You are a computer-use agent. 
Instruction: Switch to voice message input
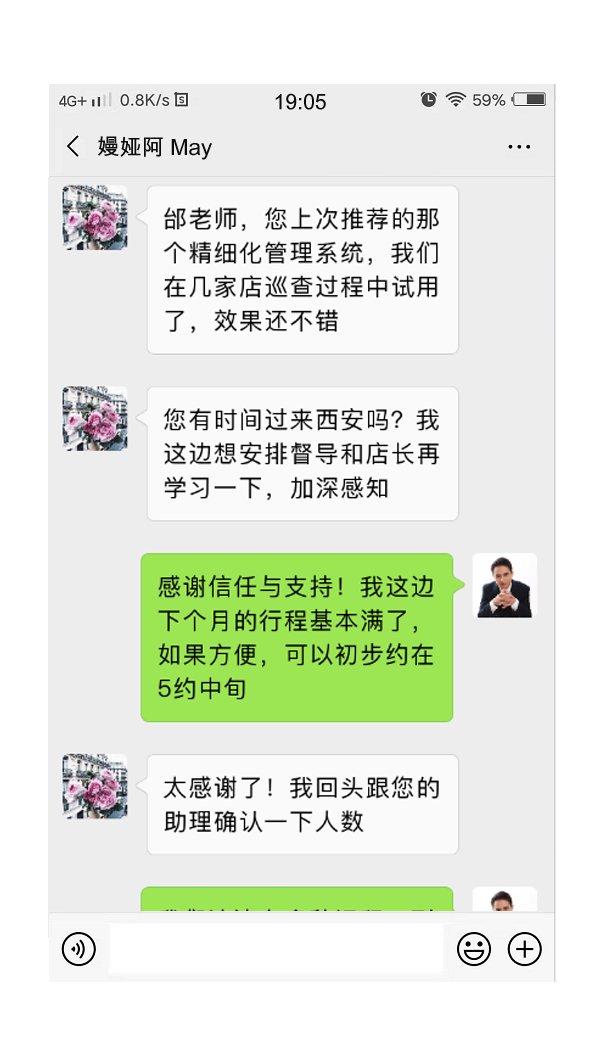tap(79, 948)
